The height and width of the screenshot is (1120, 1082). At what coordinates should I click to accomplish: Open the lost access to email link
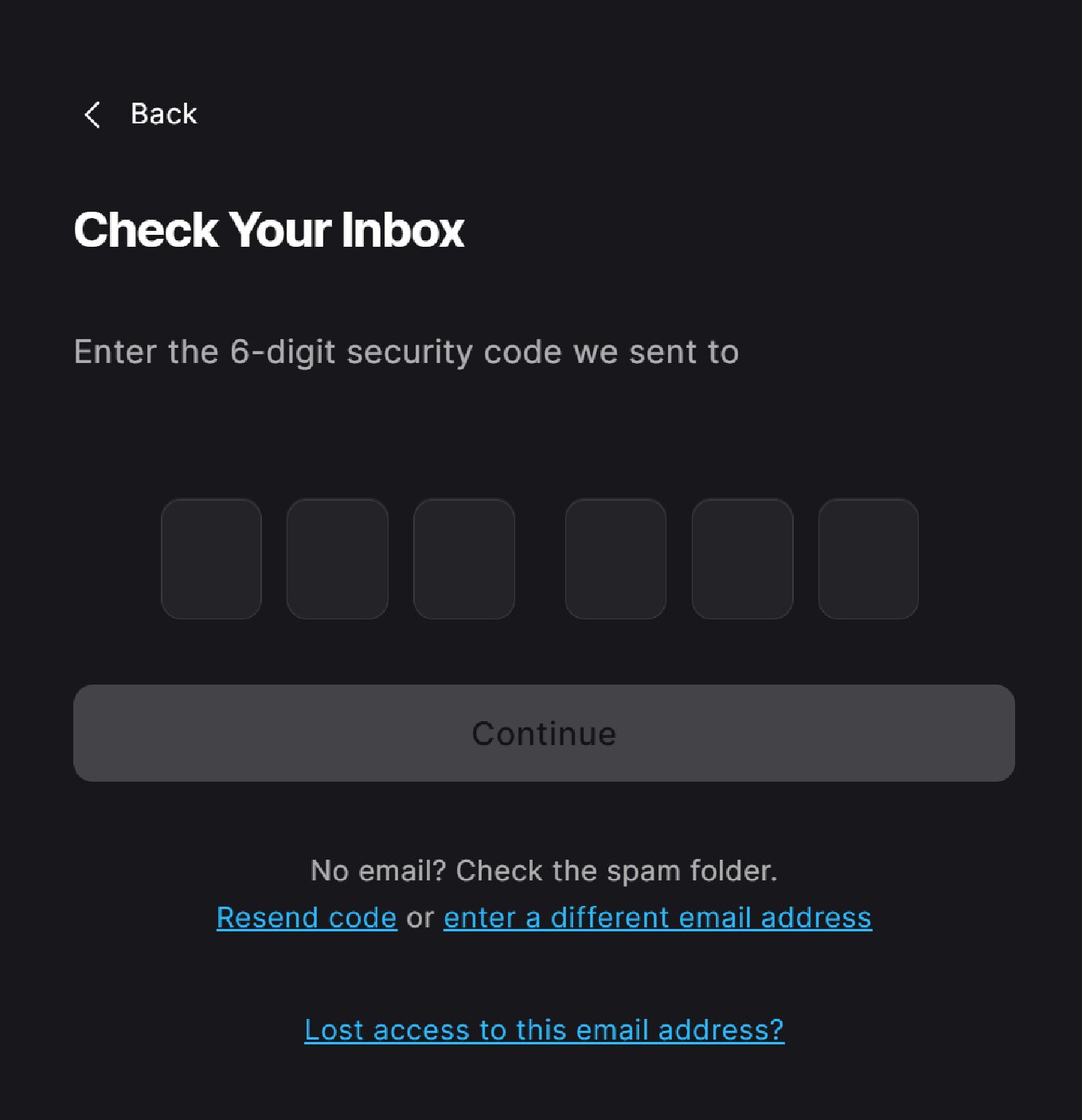coord(544,1030)
